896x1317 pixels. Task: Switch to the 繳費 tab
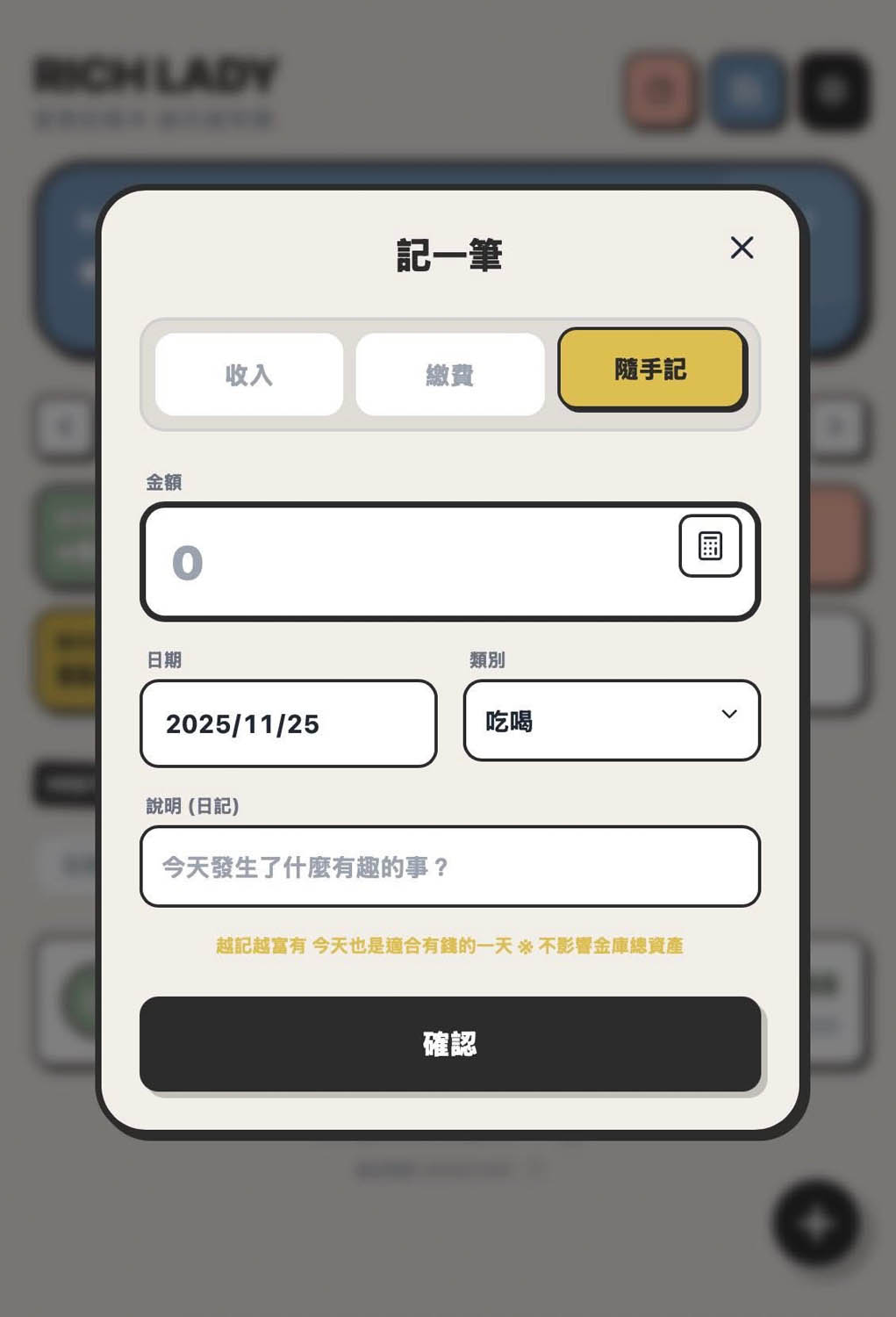450,375
